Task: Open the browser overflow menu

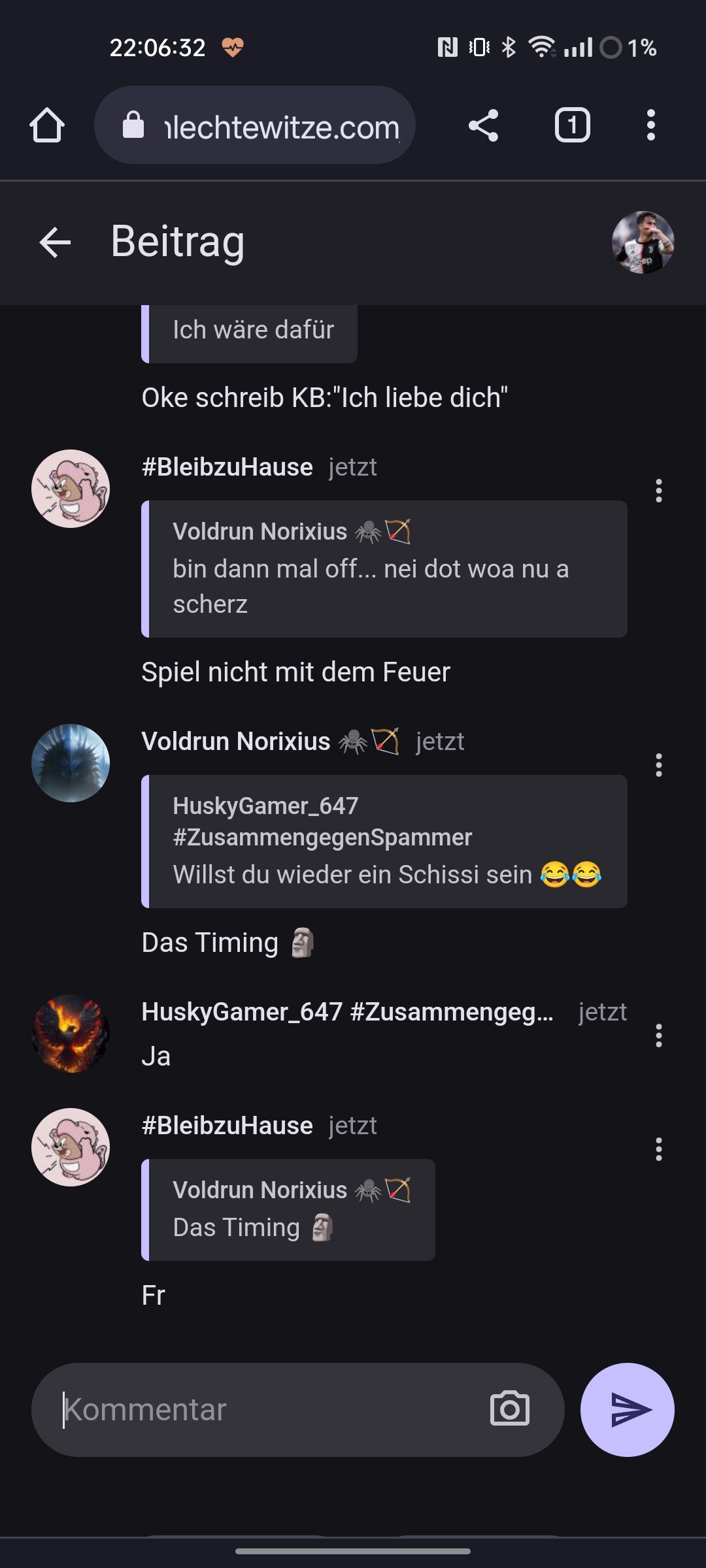Action: coord(650,125)
